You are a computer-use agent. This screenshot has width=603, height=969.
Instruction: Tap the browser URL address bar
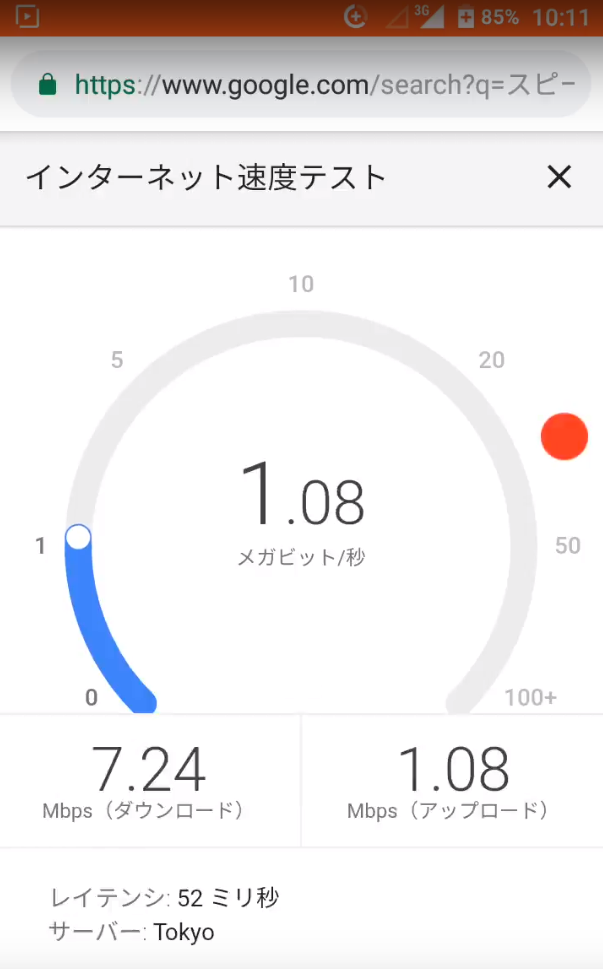(x=310, y=85)
